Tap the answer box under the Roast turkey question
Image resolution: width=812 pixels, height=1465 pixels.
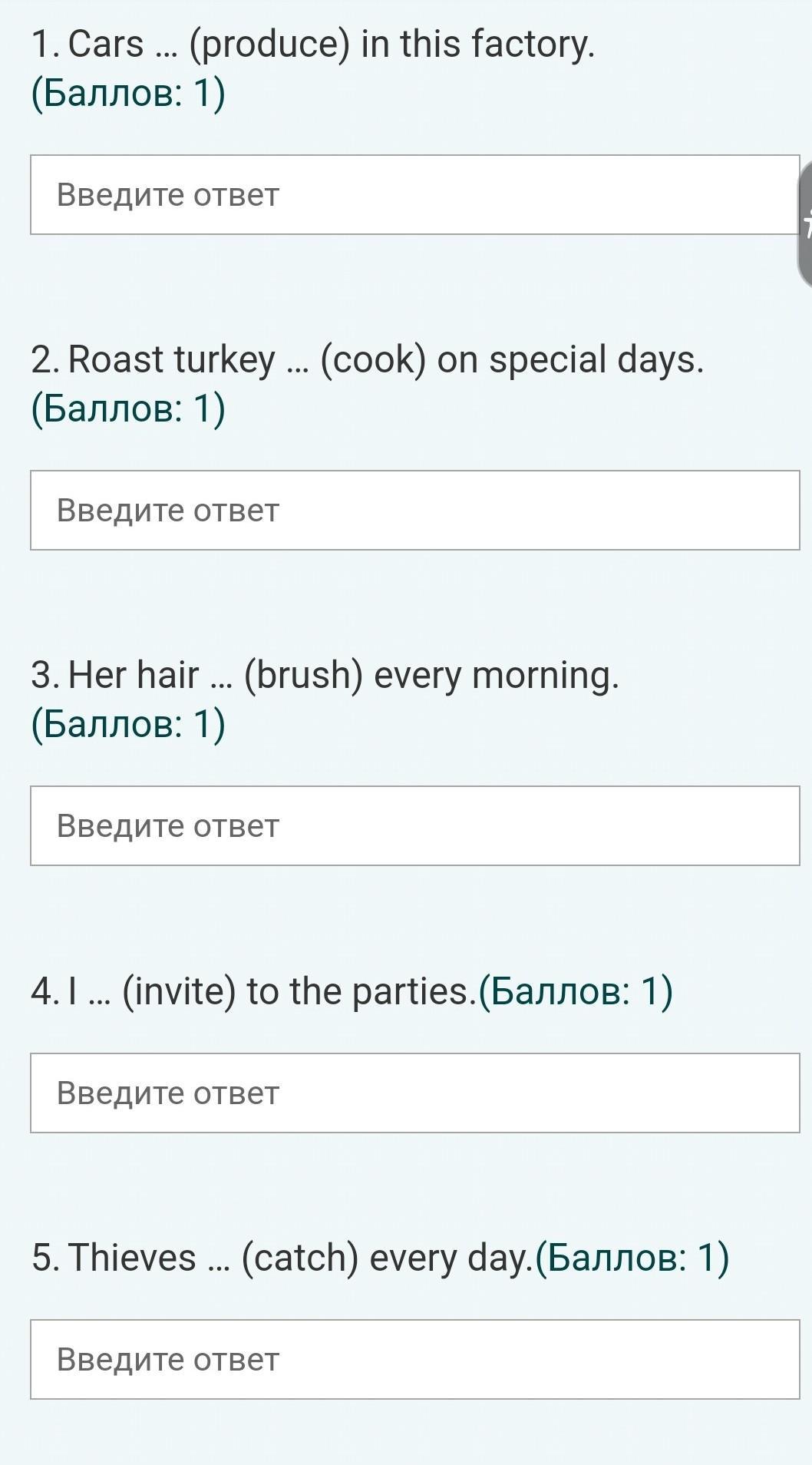pyautogui.click(x=414, y=510)
